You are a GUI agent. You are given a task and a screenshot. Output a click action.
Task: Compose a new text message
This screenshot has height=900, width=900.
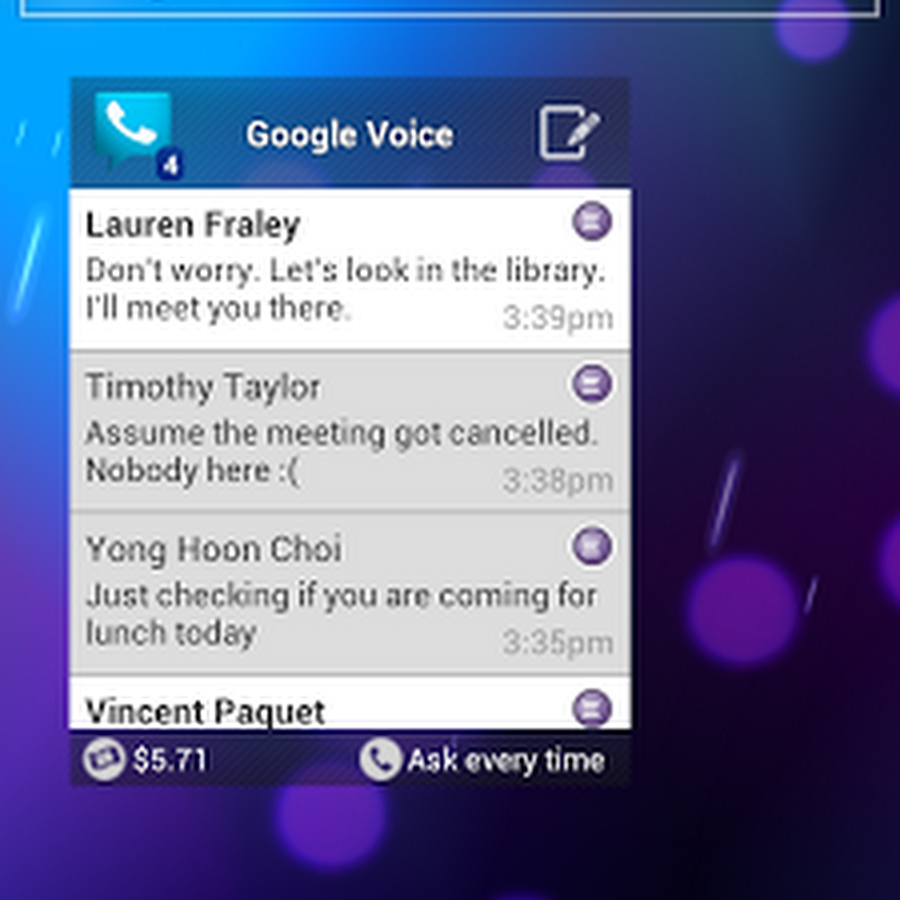[x=570, y=134]
